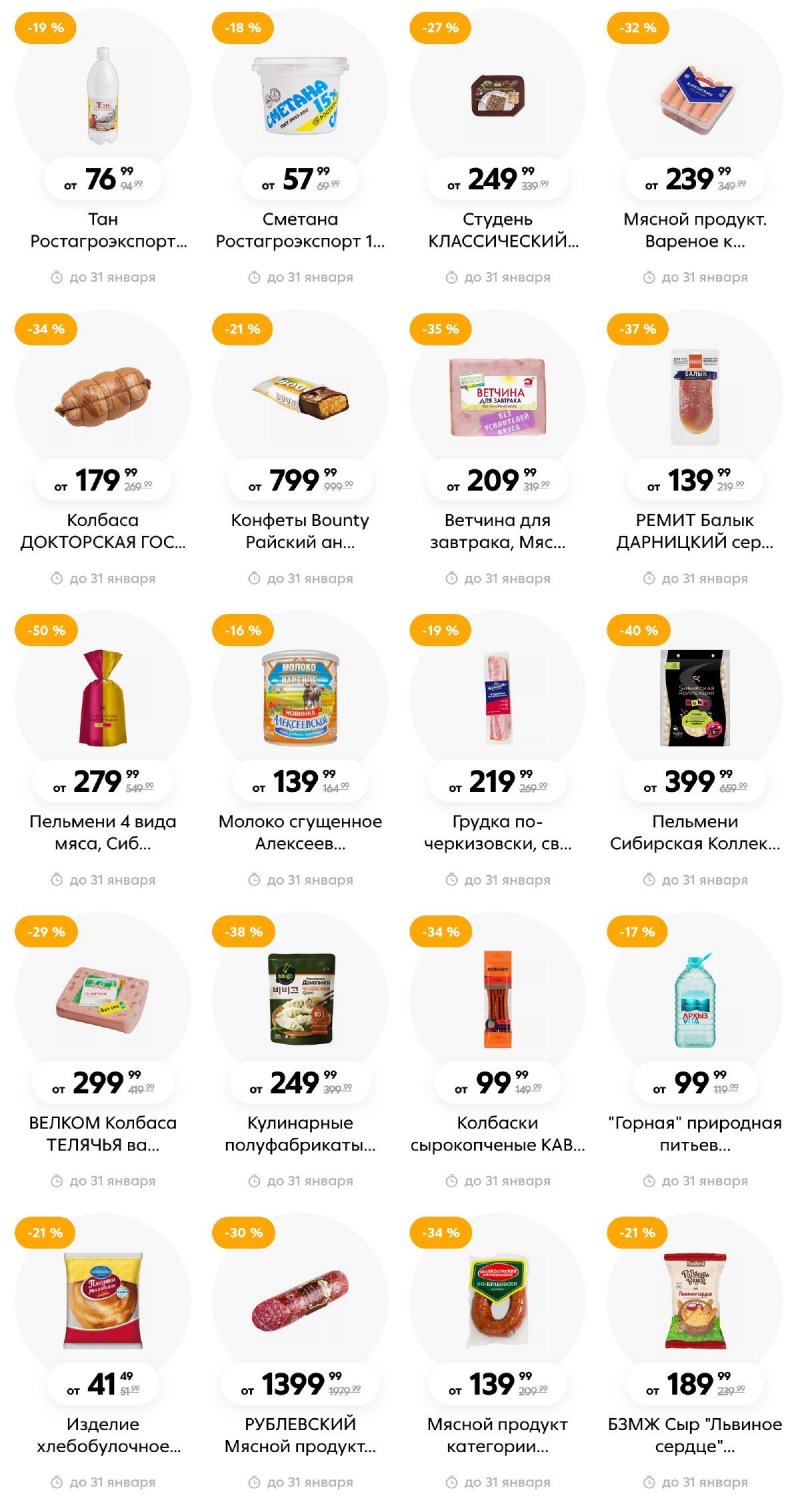Viewport: 800px width, 1502px height.
Task: View Молоко сгущенное Алексеевское product
Action: point(300,700)
